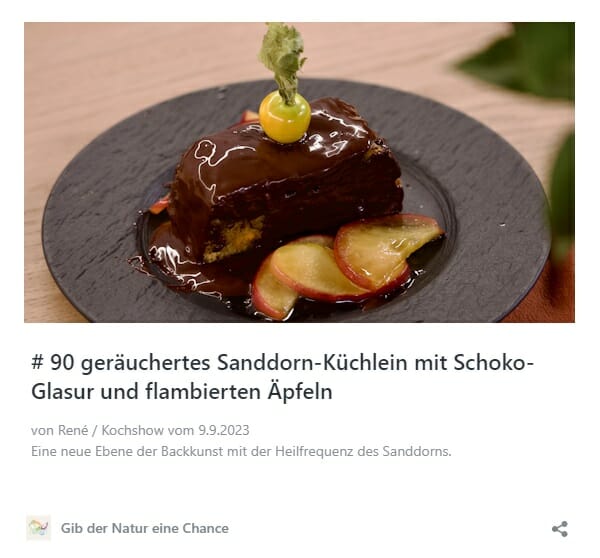Viewport: 600px width, 558px height.
Task: Open the smoked Sanddorn cake recipe image
Action: coord(299,172)
